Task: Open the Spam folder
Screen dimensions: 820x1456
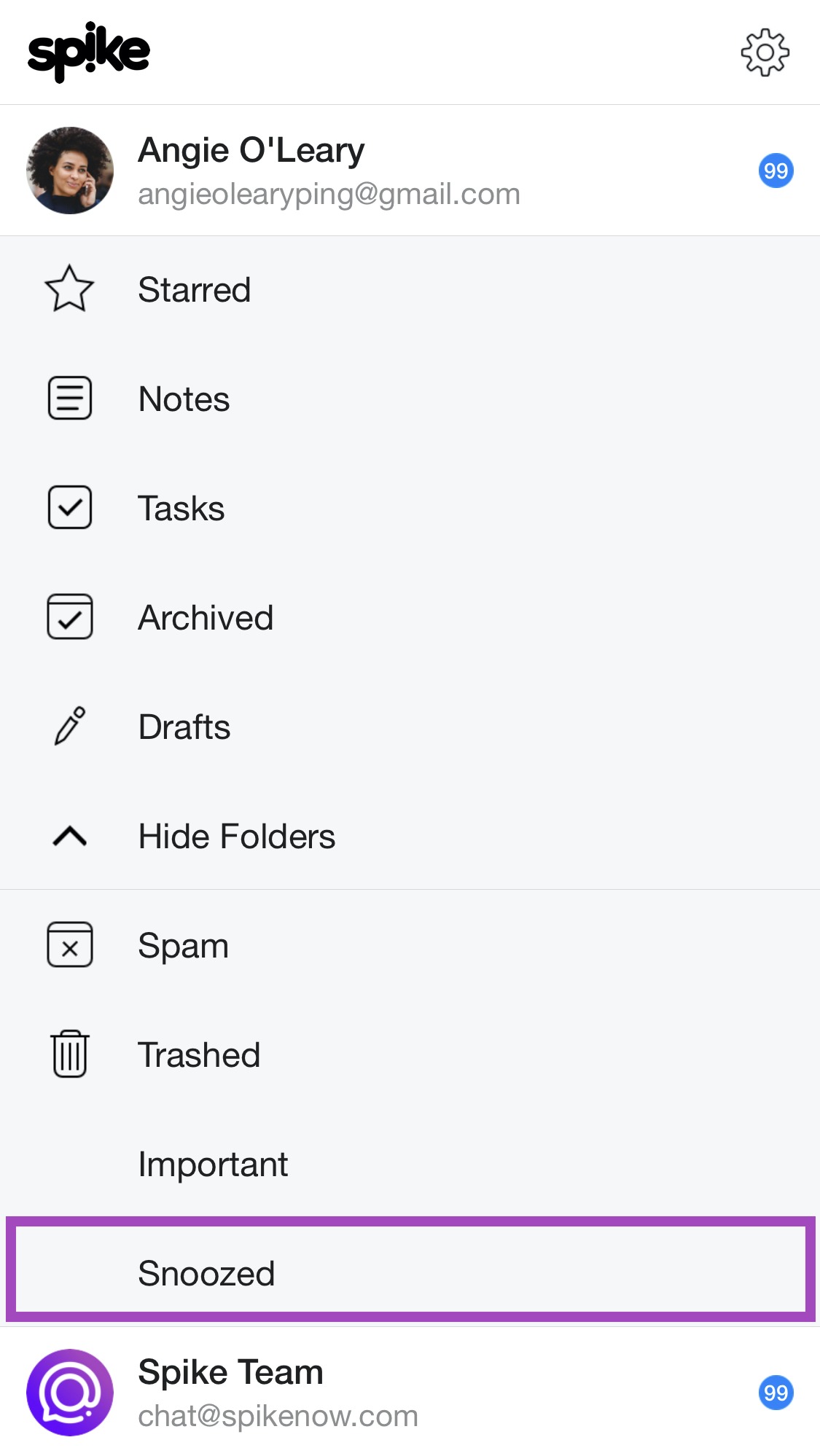Action: point(410,945)
